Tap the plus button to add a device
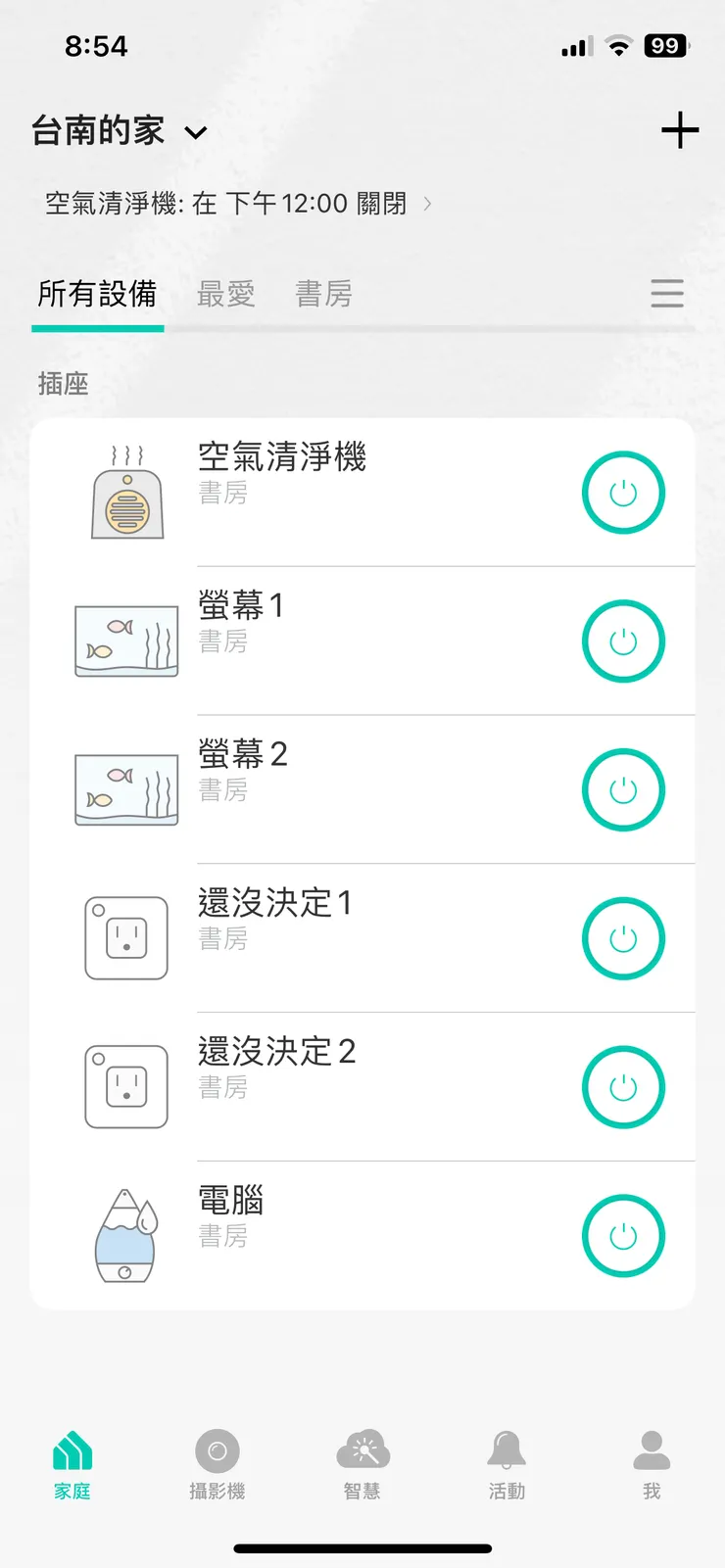This screenshot has height=1568, width=725. point(681,130)
